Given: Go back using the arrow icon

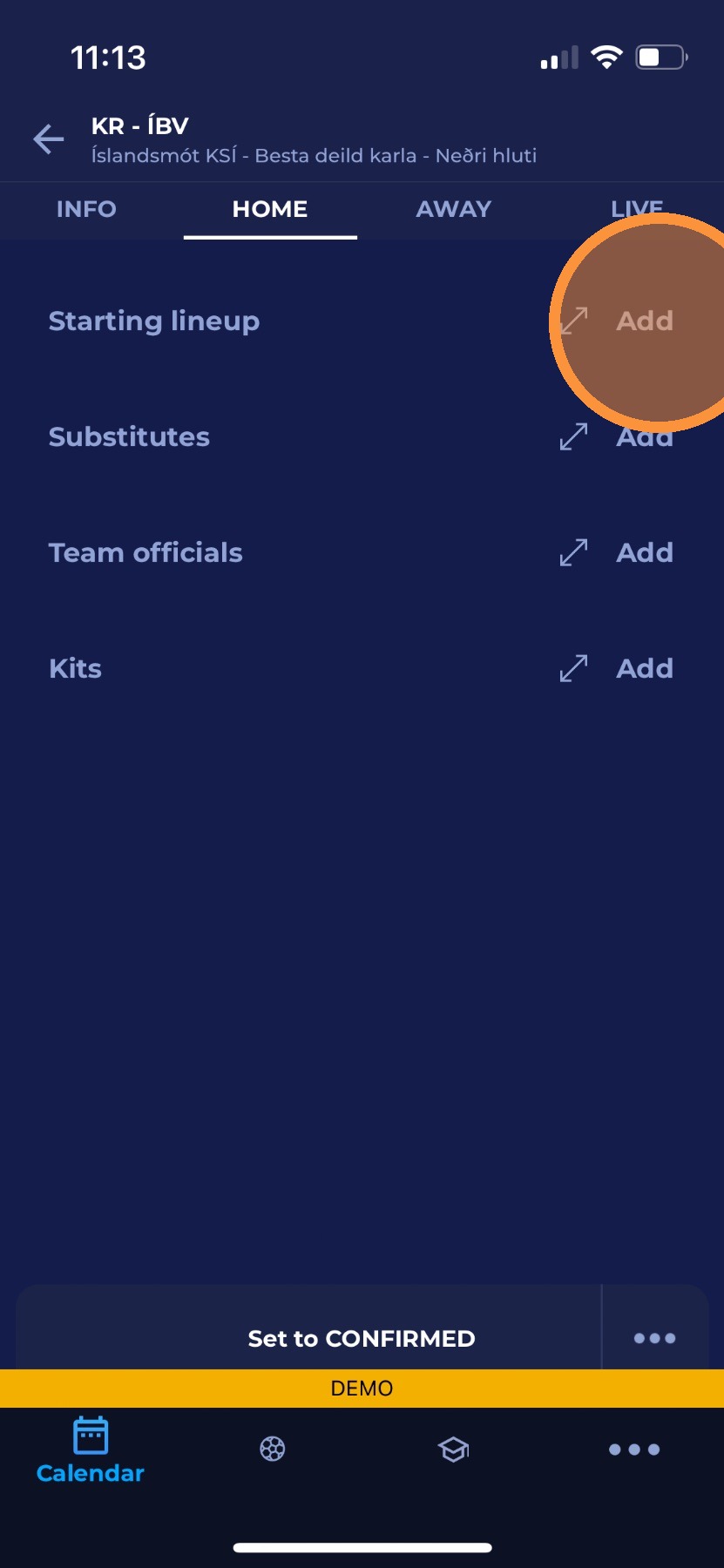Looking at the screenshot, I should pos(49,139).
